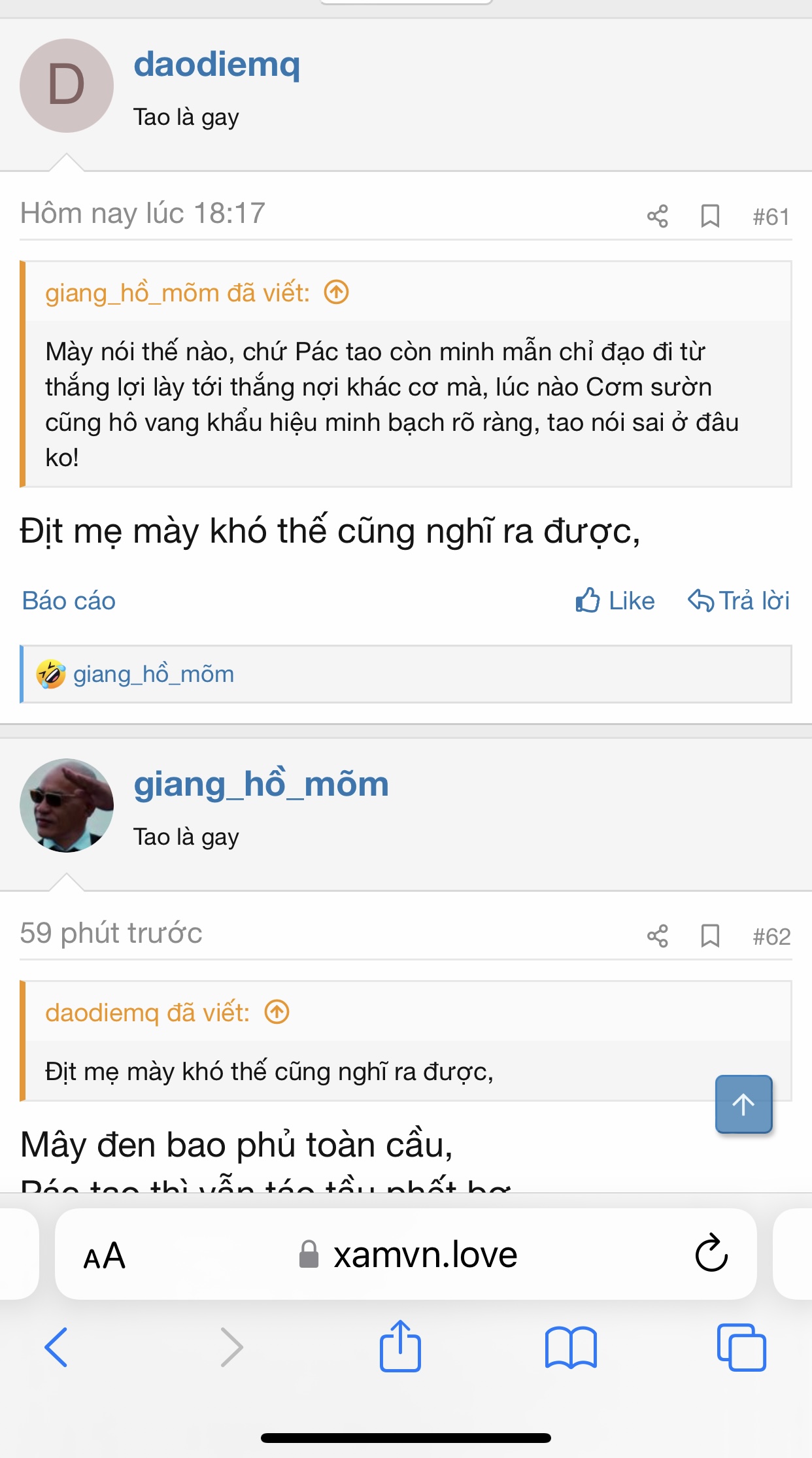Screen dimensions: 812x1458
Task: Tap the blue scroll-to-top arrow button
Action: (x=743, y=1104)
